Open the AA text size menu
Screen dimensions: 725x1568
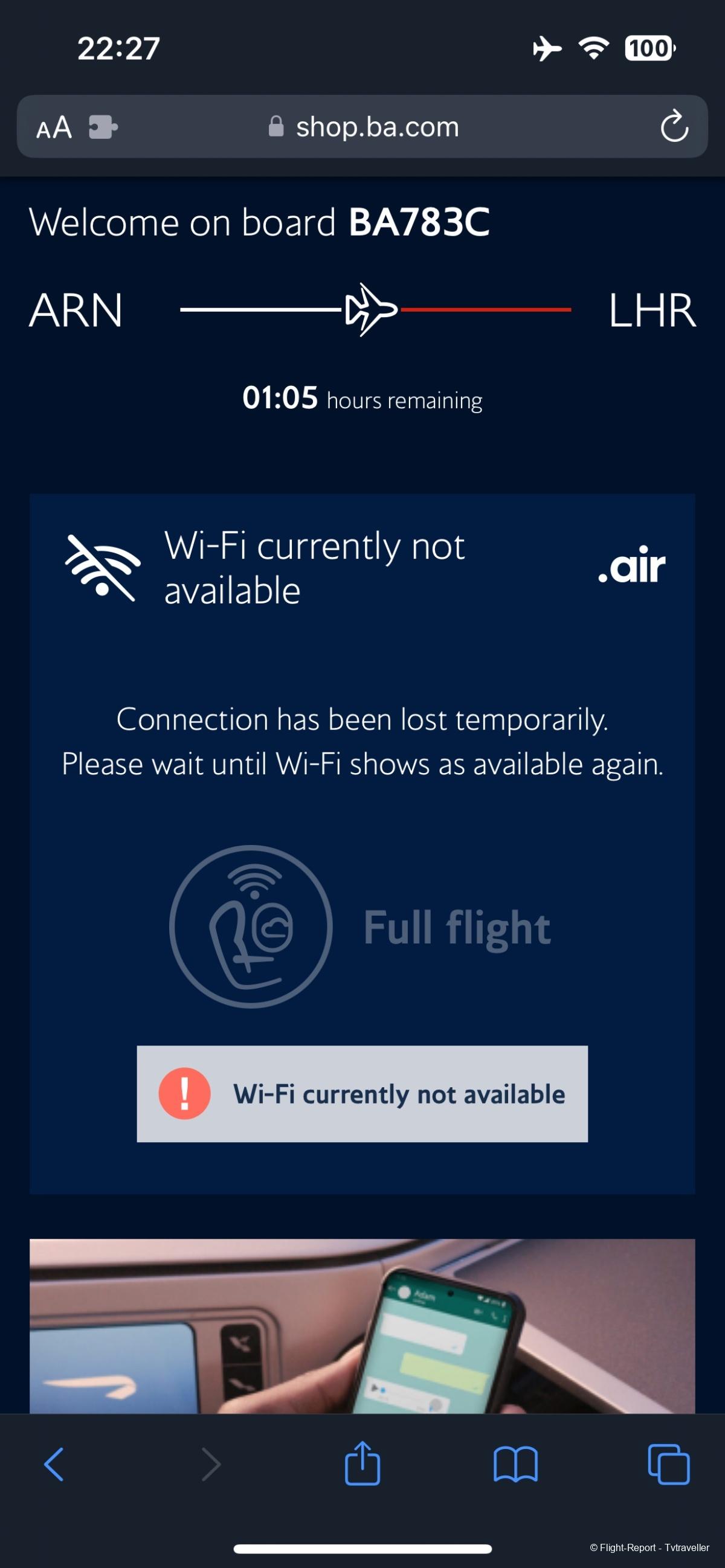pos(54,127)
